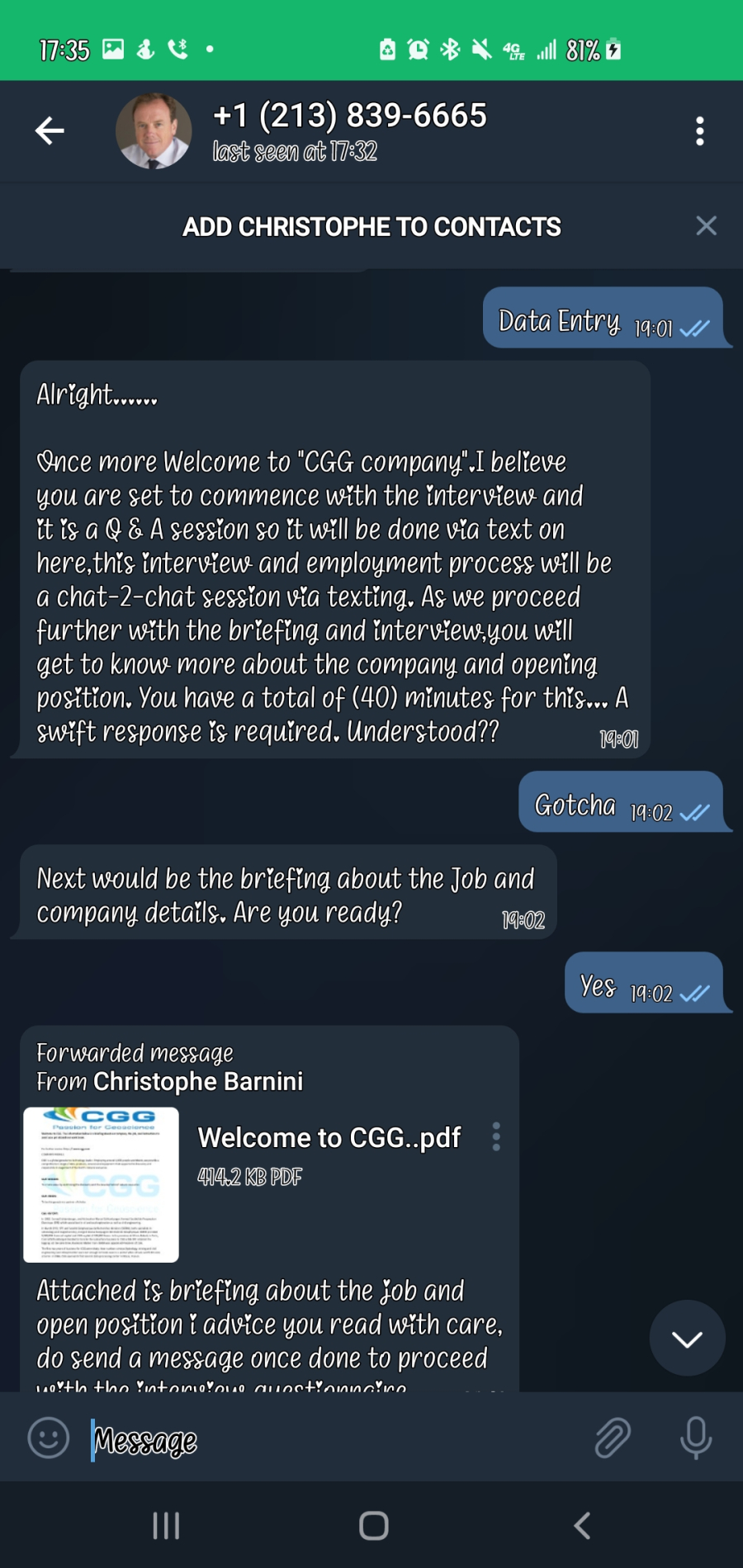The height and width of the screenshot is (1568, 743).
Task: Jump to the latest message
Action: [687, 1339]
